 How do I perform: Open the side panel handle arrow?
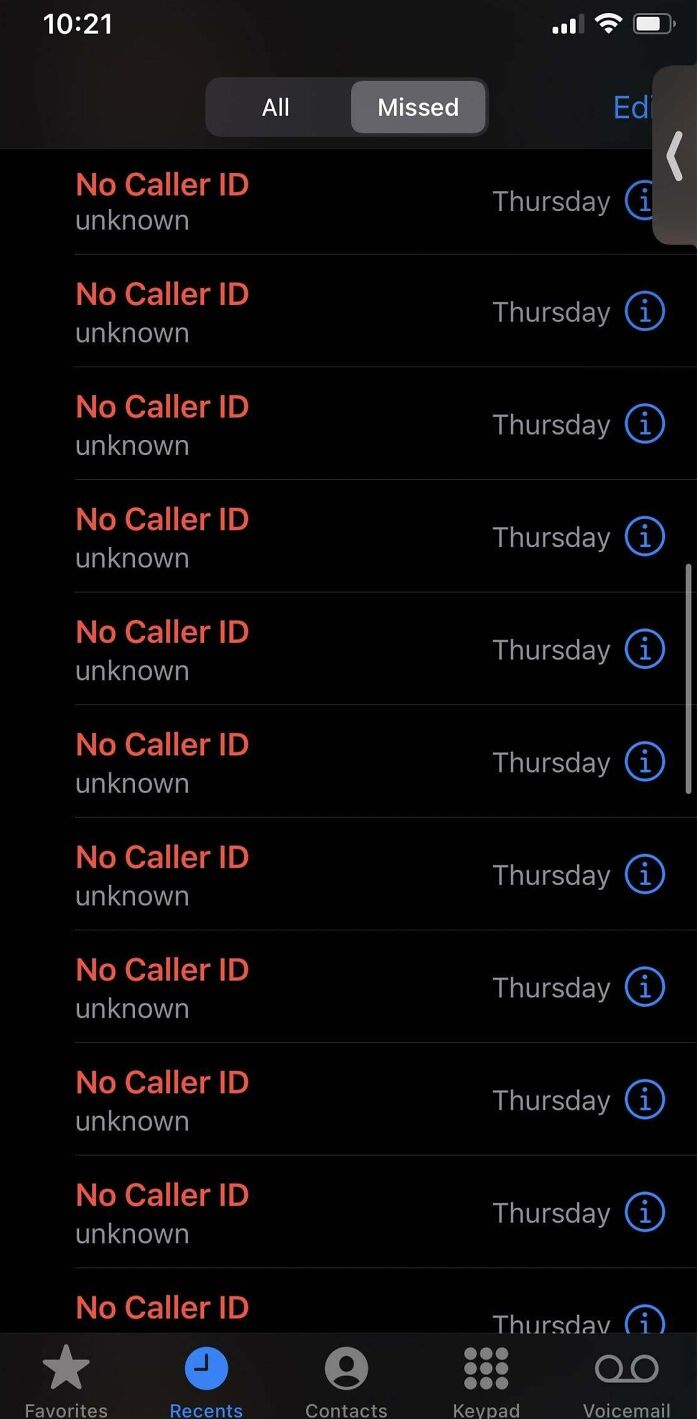tap(675, 155)
